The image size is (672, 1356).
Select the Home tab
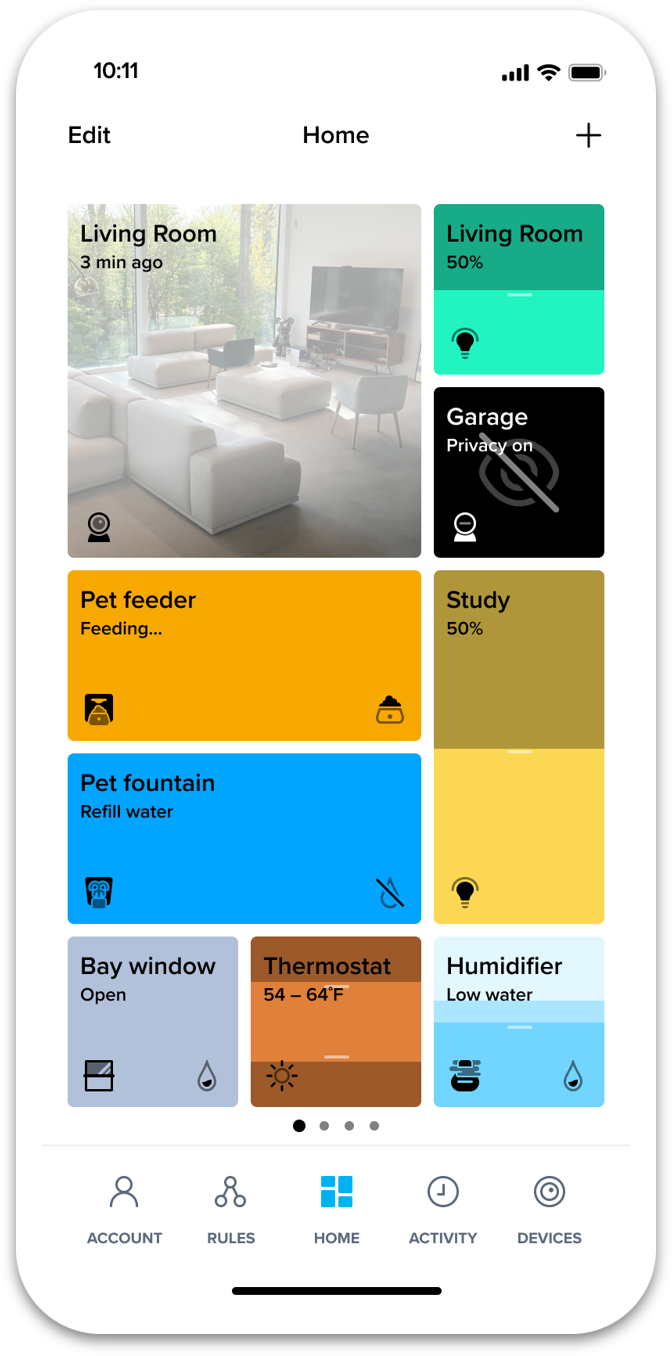coord(336,1209)
